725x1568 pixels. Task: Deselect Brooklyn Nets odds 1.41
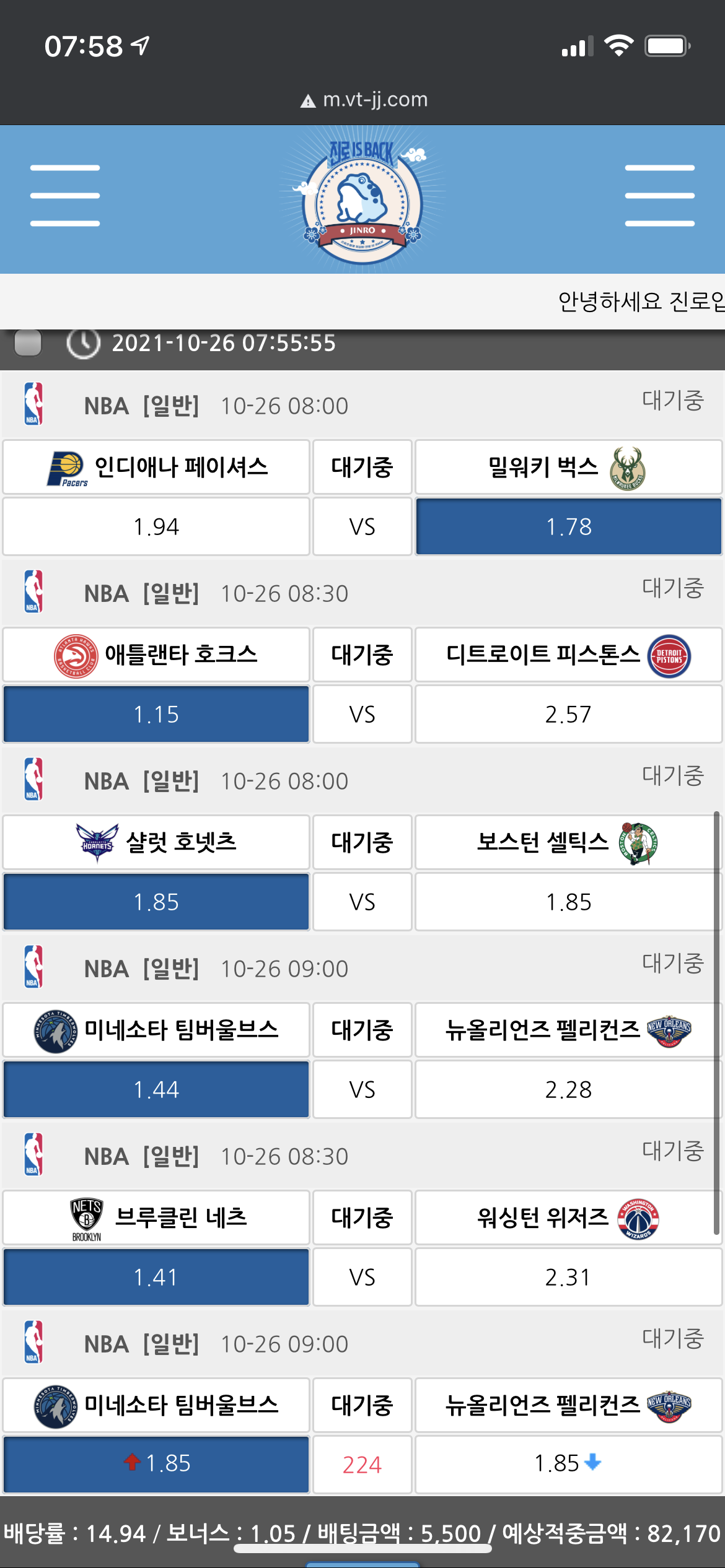coord(156,1278)
